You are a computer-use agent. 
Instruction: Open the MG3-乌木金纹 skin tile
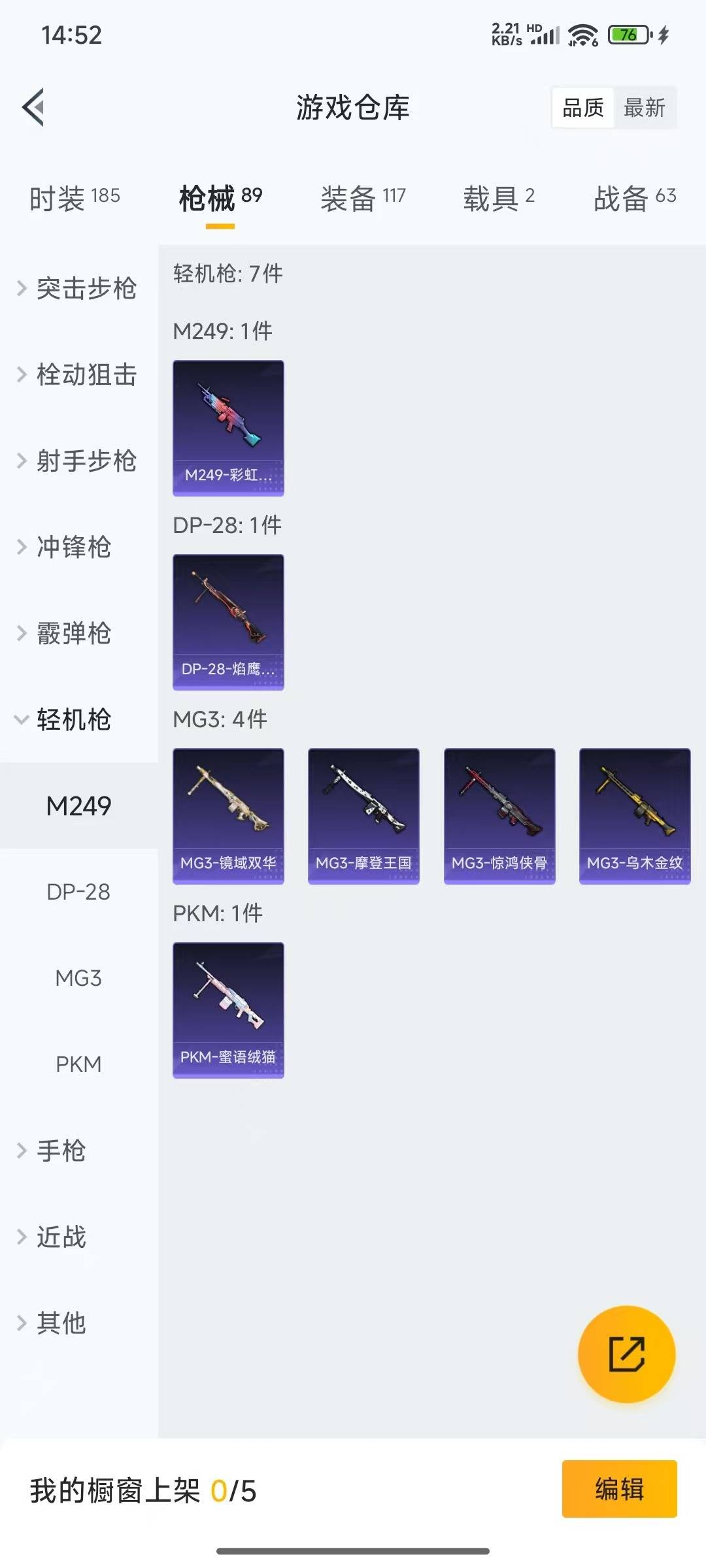pos(635,816)
